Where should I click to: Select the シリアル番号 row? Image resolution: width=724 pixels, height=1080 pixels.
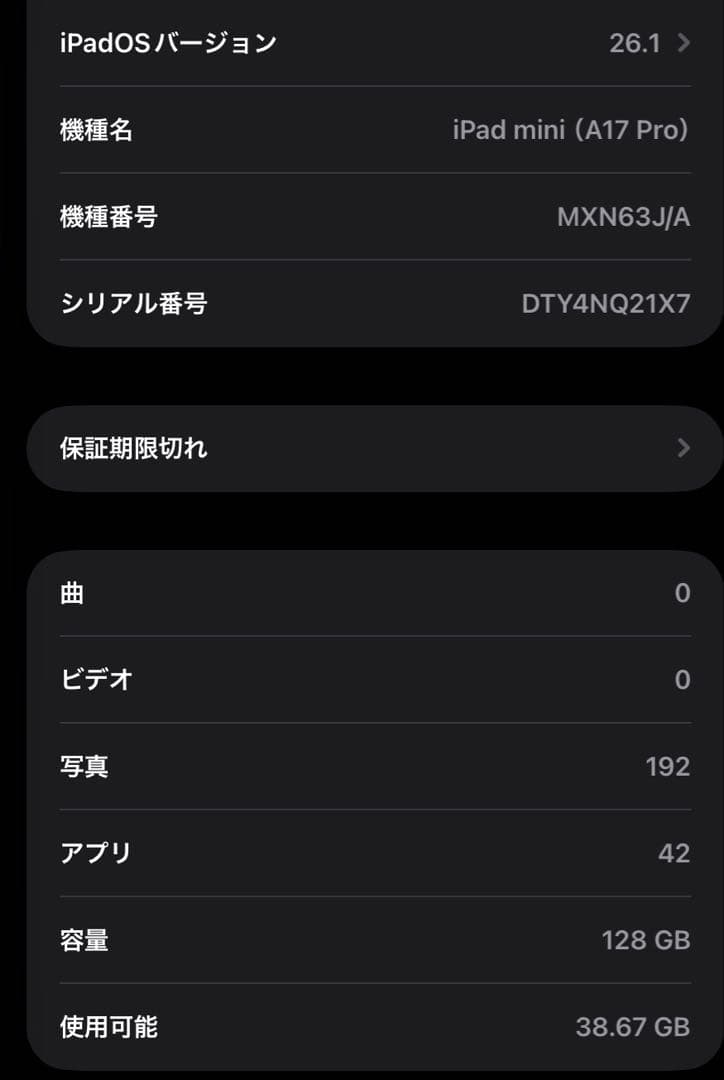(360, 304)
